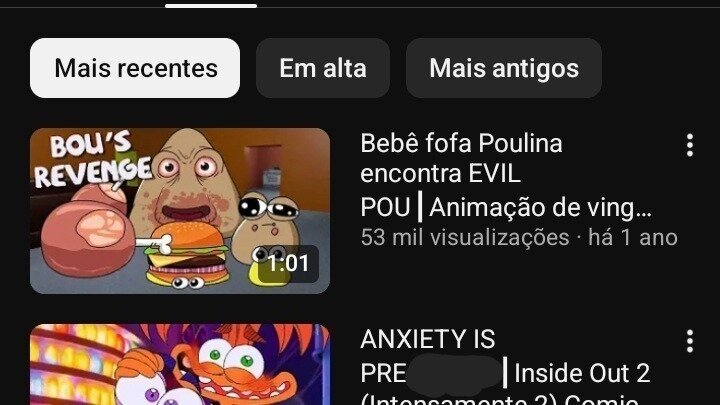This screenshot has width=720, height=405.
Task: Play the Bou's Revenge video thumbnail
Action: (x=180, y=210)
